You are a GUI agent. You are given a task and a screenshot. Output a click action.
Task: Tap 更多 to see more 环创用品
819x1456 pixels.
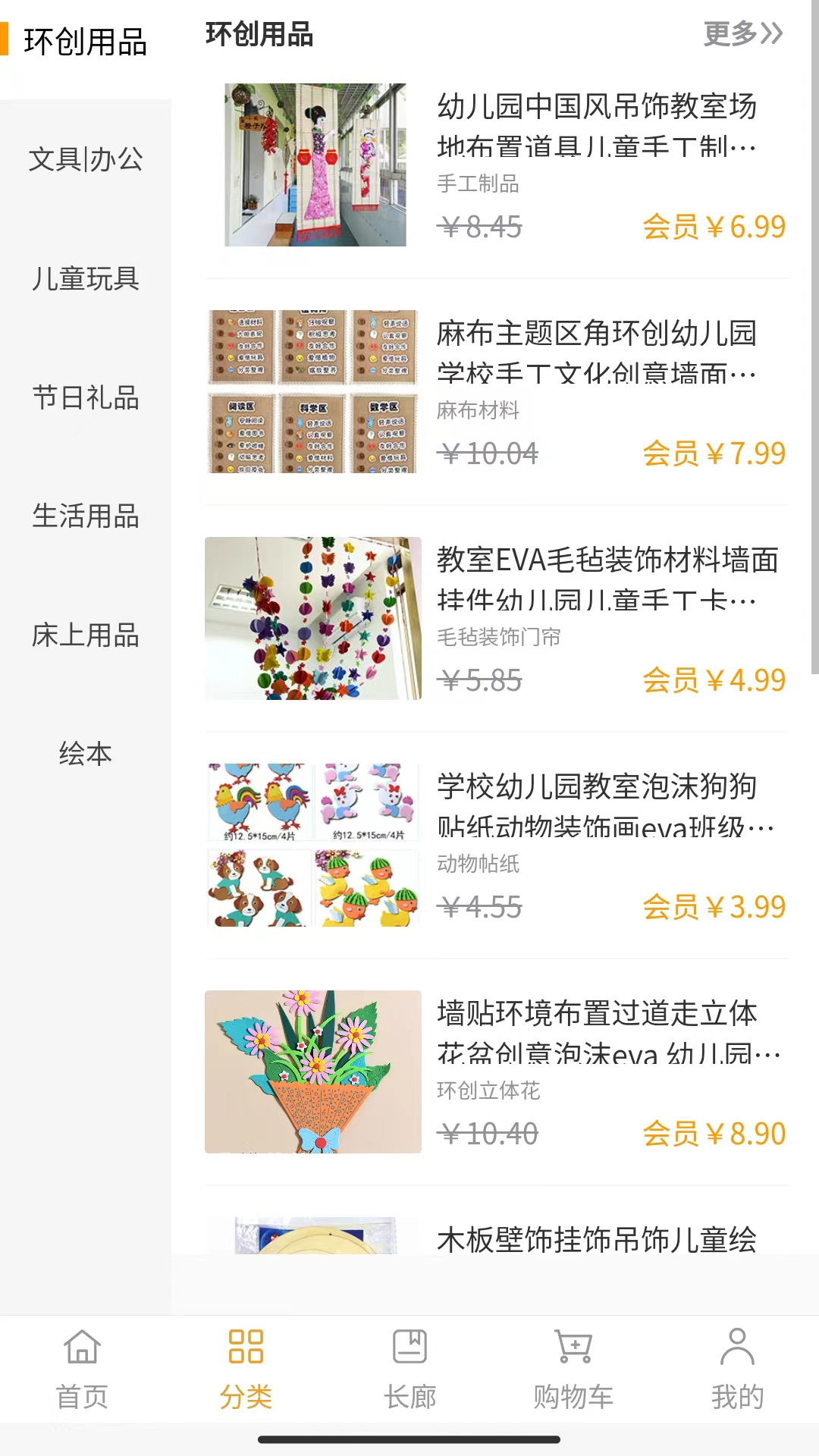click(x=742, y=34)
